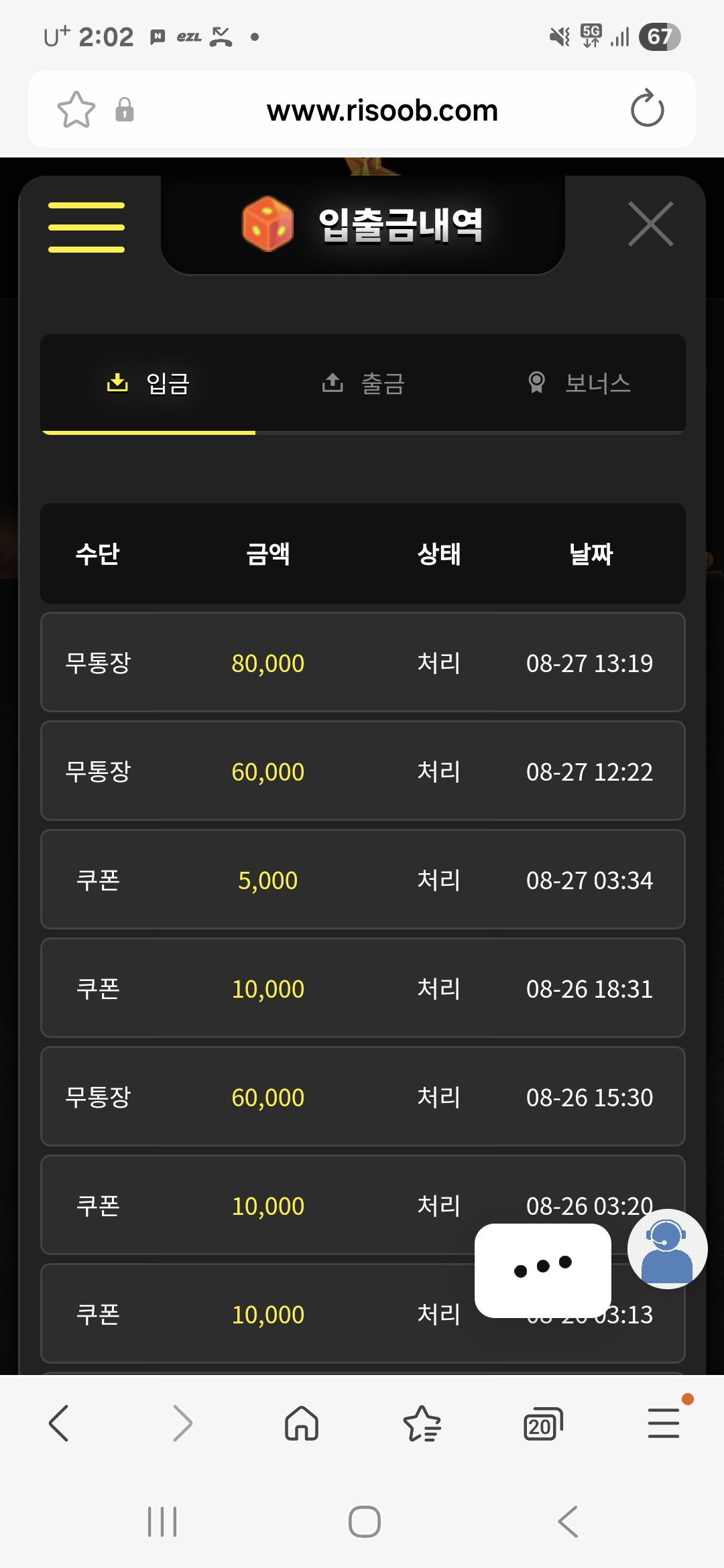Switch to the 보너스 tab

(x=578, y=383)
